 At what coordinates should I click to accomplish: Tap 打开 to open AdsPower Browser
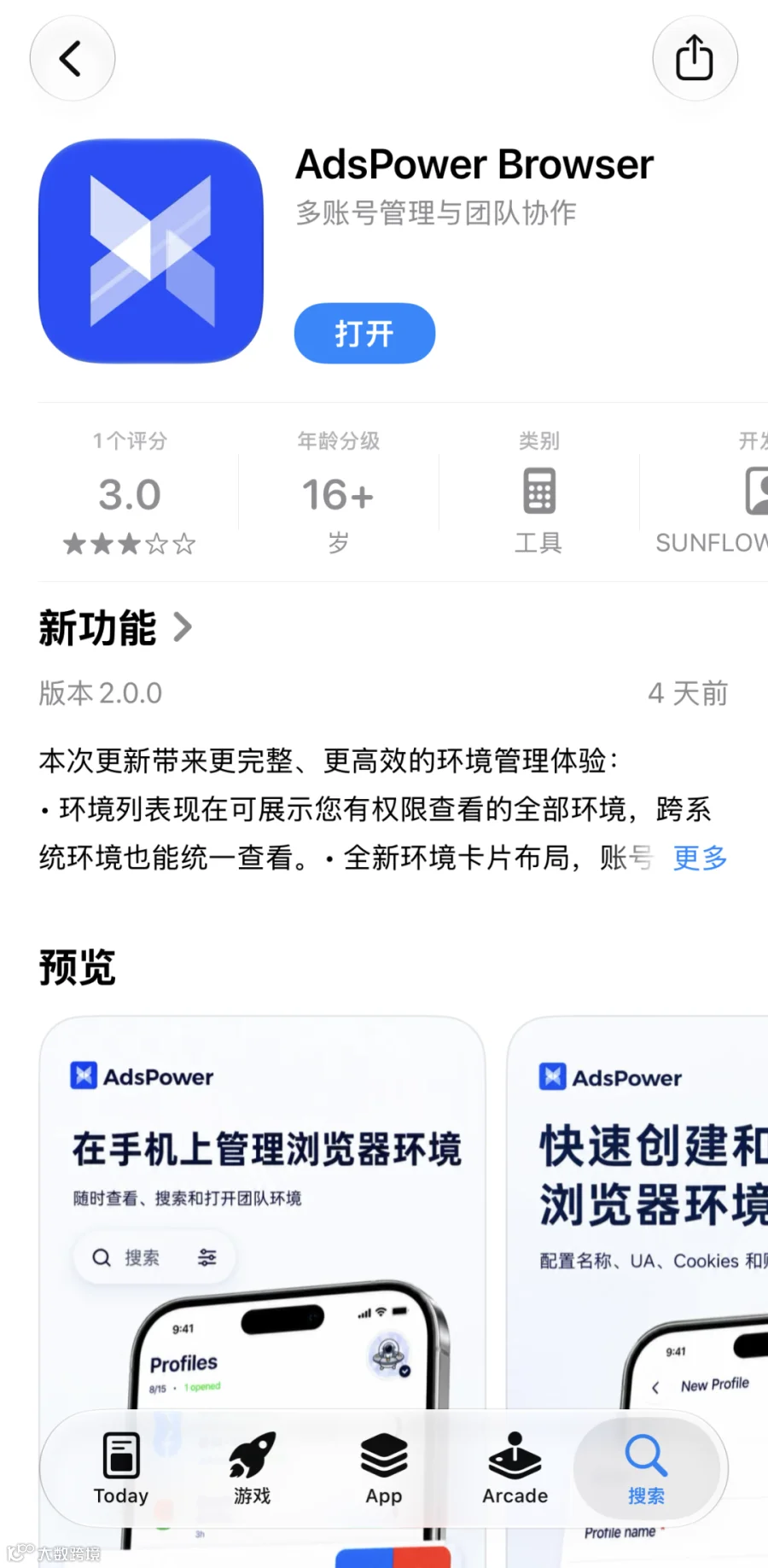point(364,333)
